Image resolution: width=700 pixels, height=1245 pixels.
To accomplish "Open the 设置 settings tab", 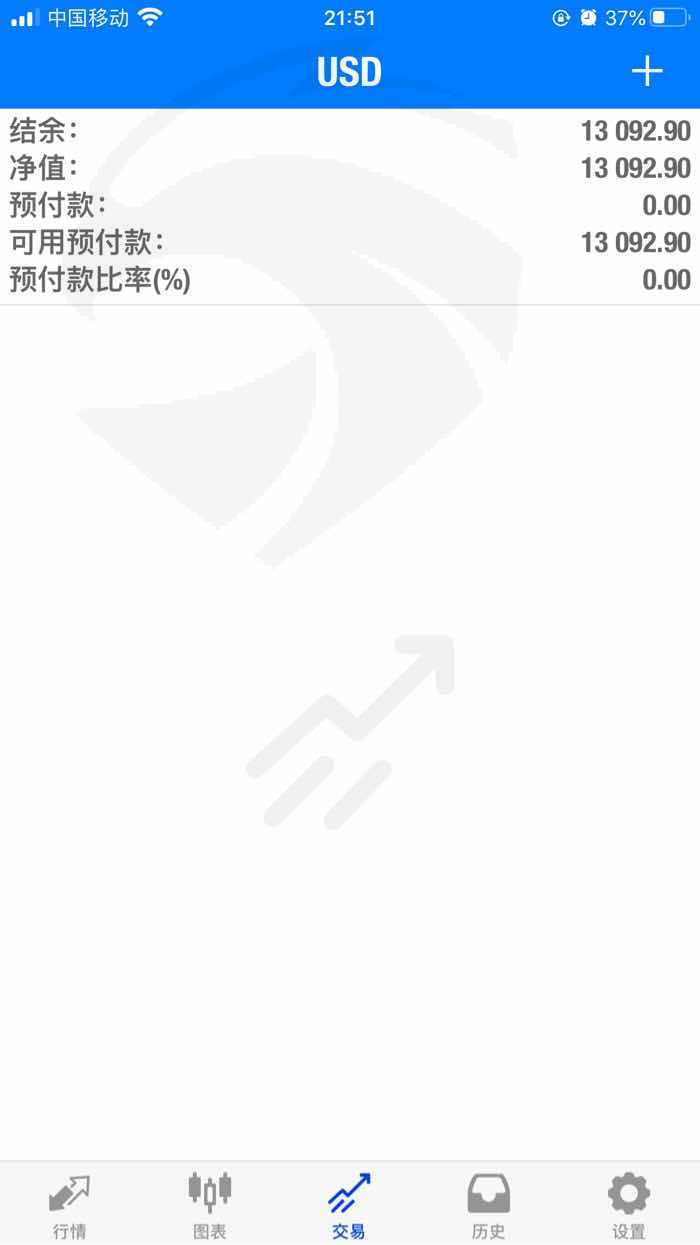I will pyautogui.click(x=629, y=1205).
